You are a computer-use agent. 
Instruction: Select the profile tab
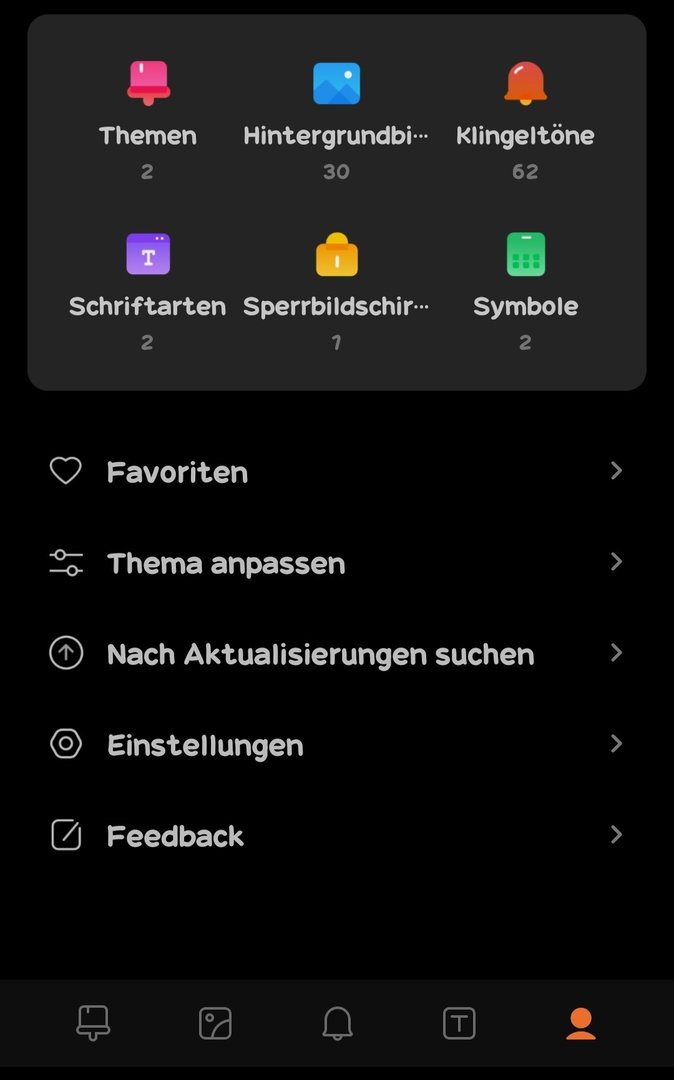click(581, 1023)
